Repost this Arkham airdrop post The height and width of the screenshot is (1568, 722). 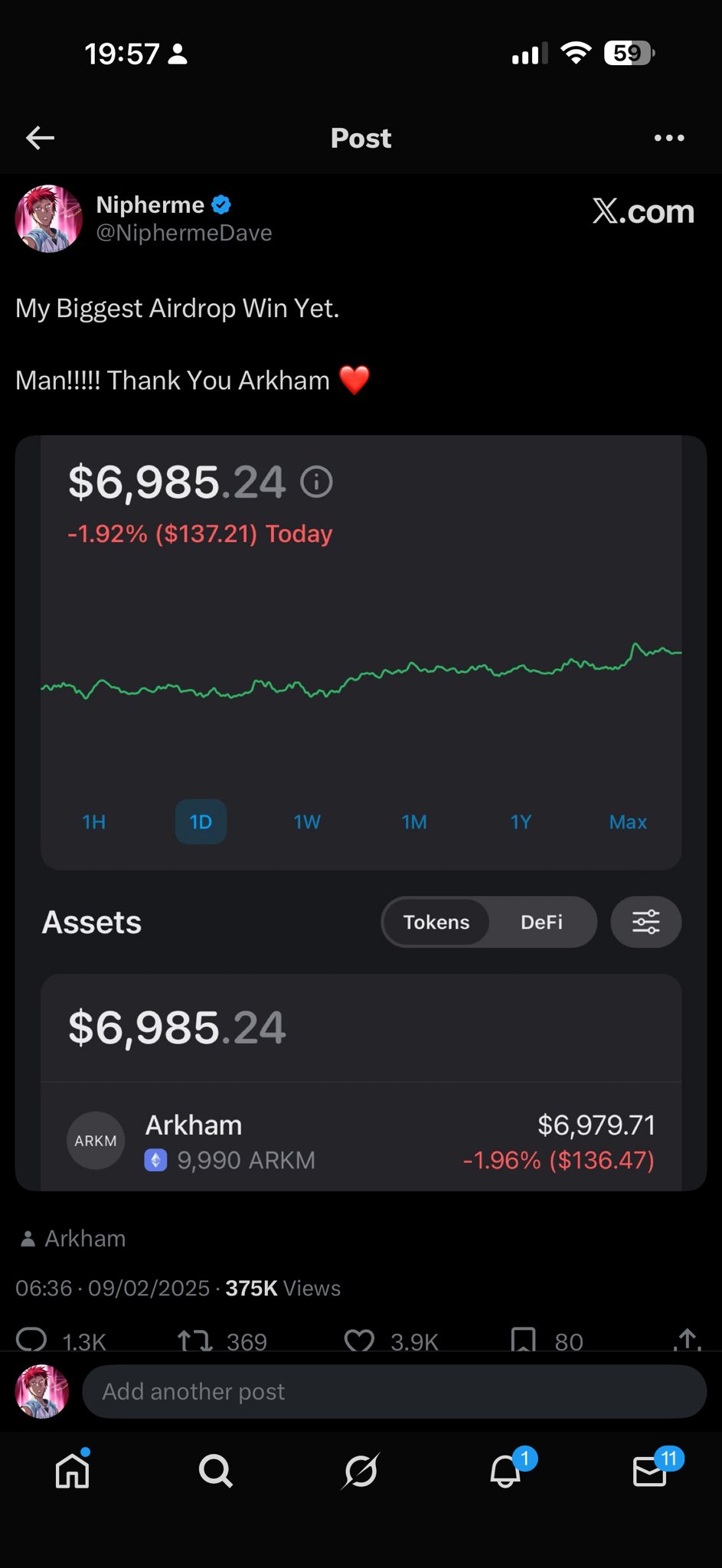[x=194, y=1341]
